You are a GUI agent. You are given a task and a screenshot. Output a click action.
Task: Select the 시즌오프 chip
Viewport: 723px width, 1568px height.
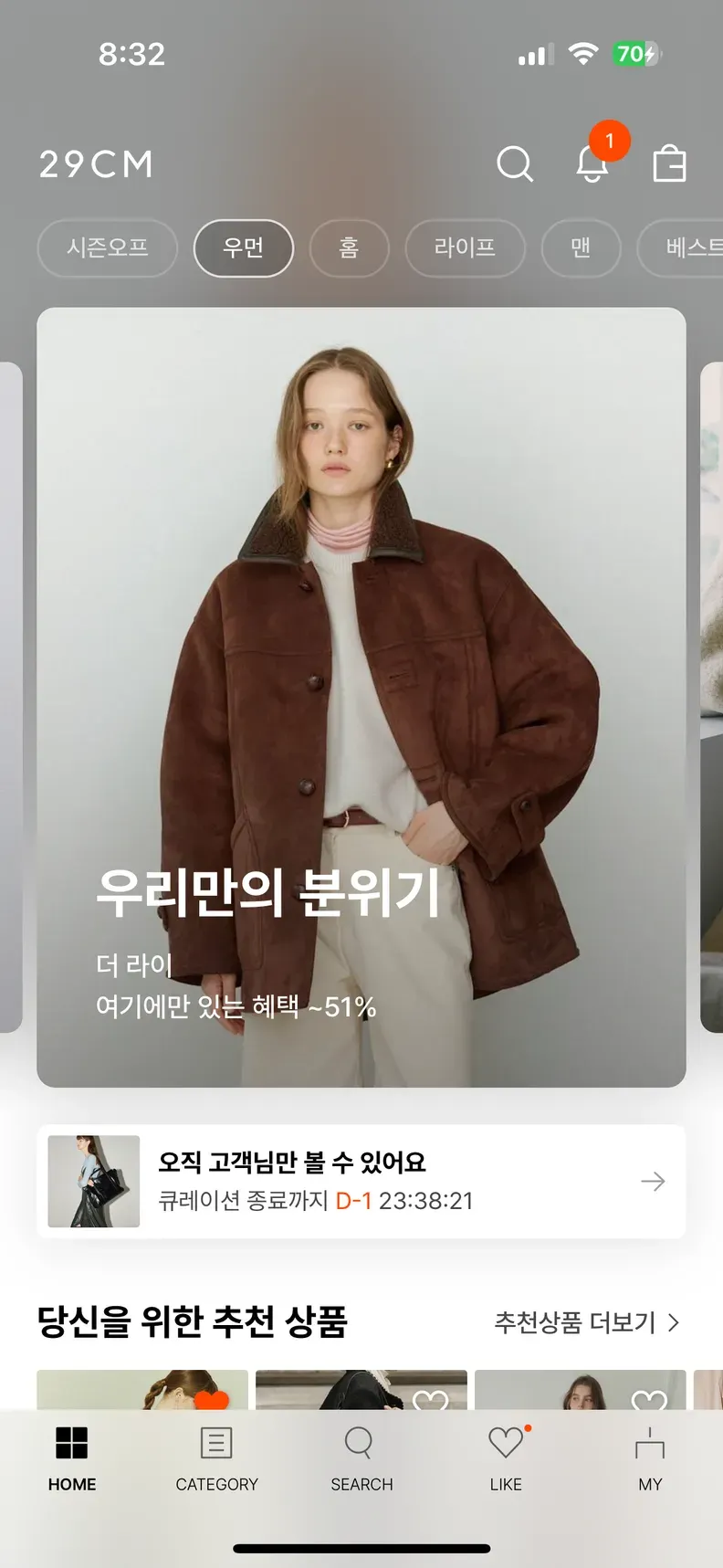tap(107, 247)
